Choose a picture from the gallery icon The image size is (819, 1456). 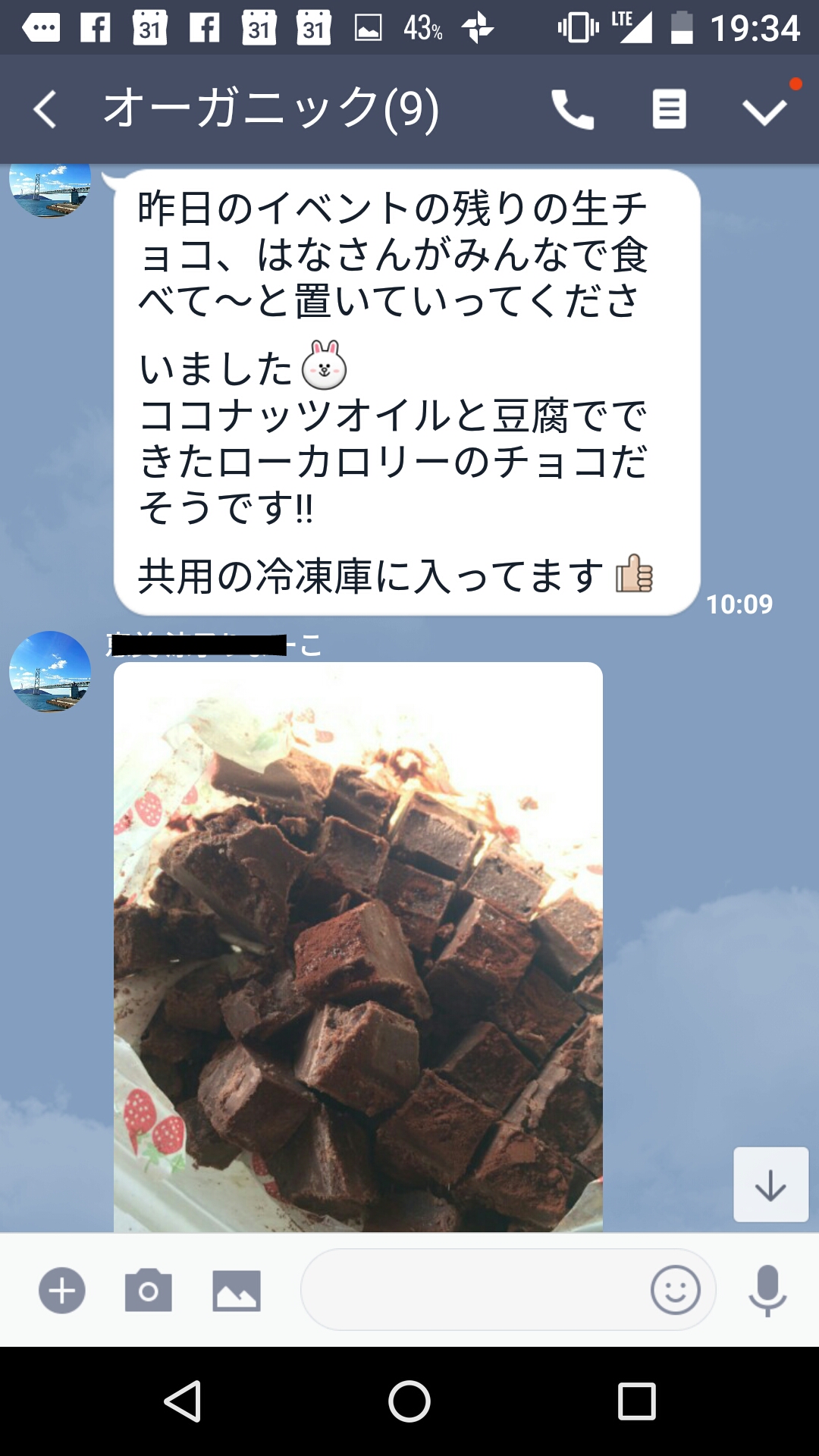coord(237,1291)
